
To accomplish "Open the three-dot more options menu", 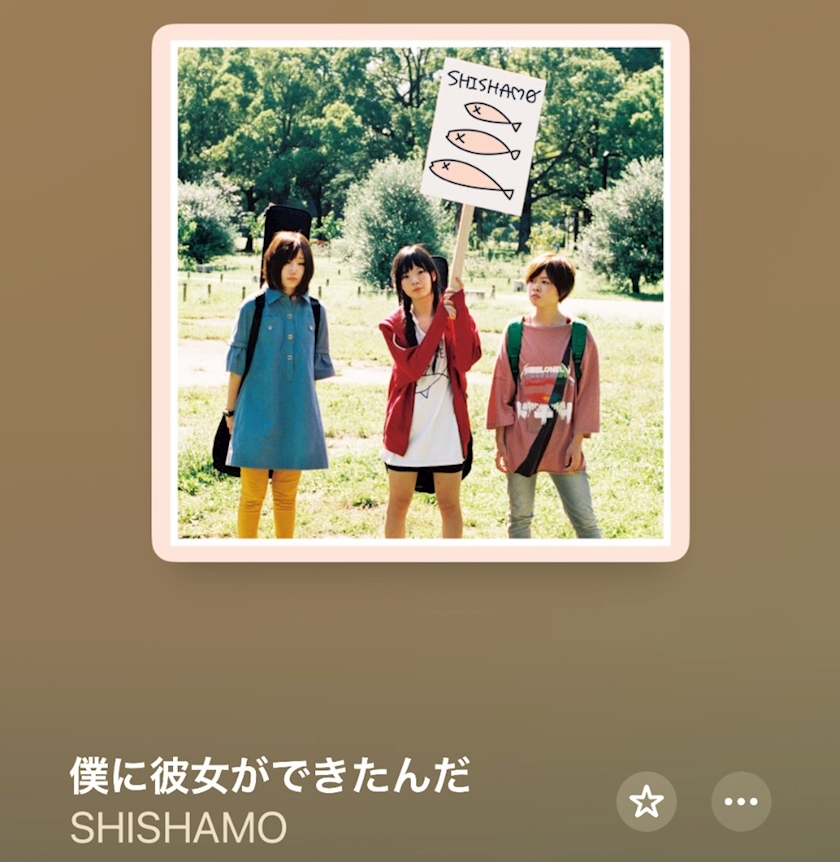I will [741, 801].
